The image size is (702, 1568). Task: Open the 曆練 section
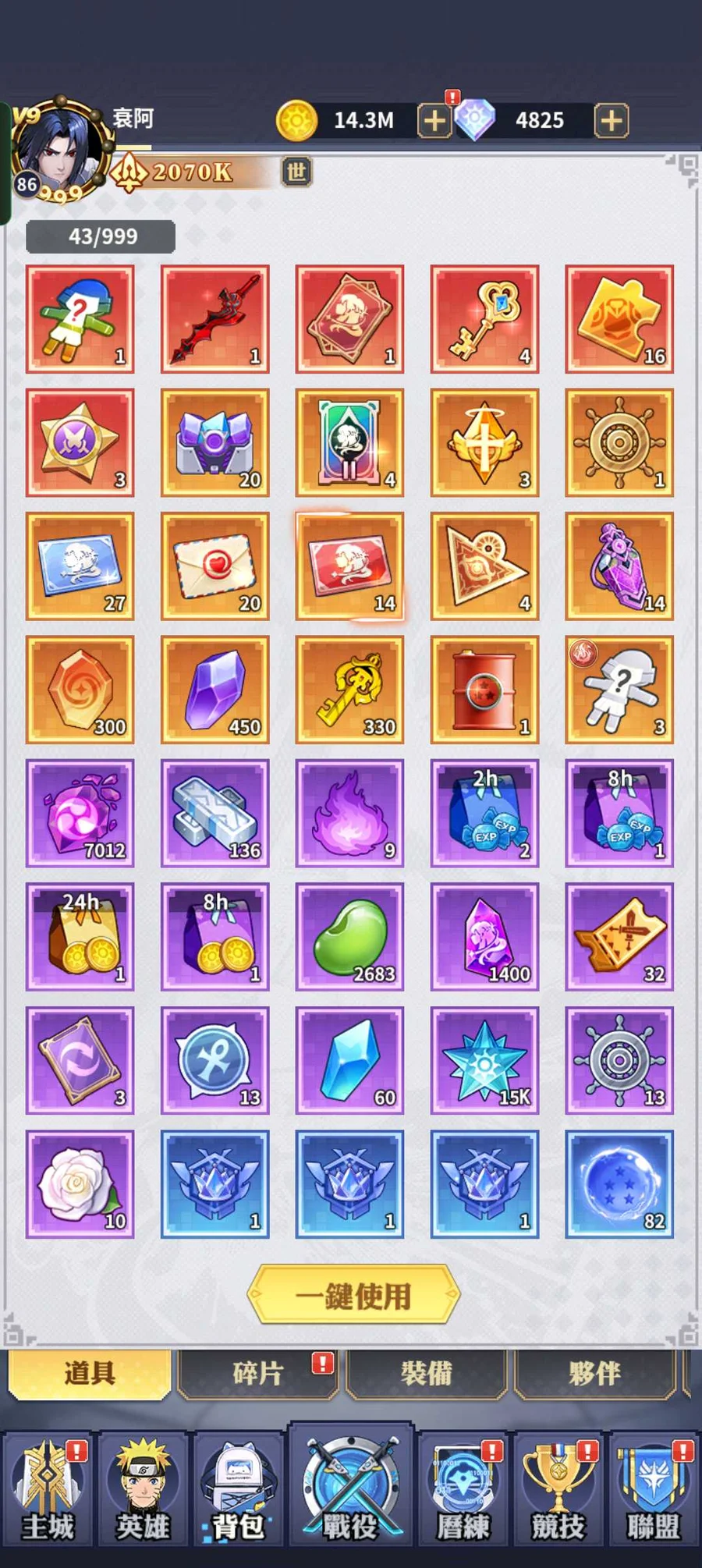(463, 1490)
